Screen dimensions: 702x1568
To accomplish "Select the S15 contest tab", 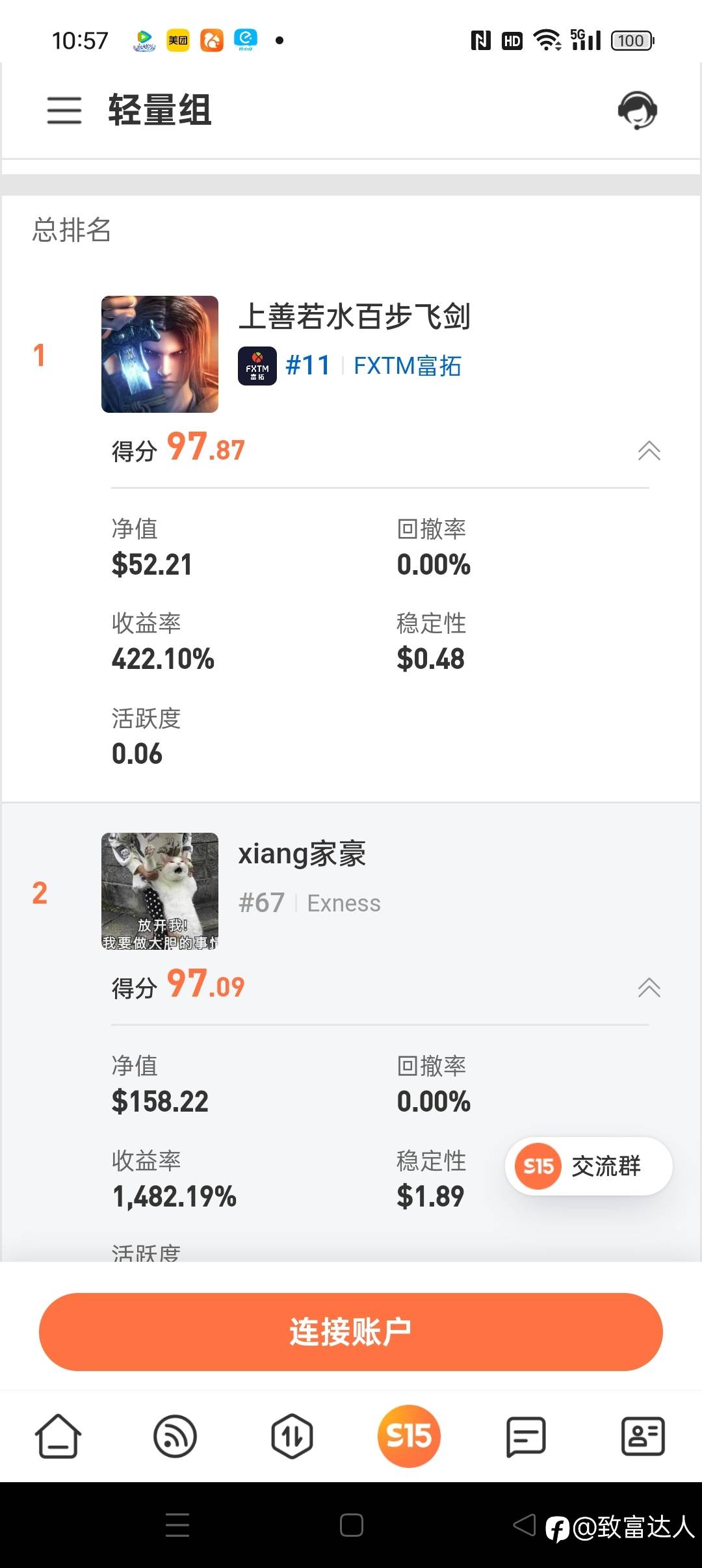I will pos(409,1436).
